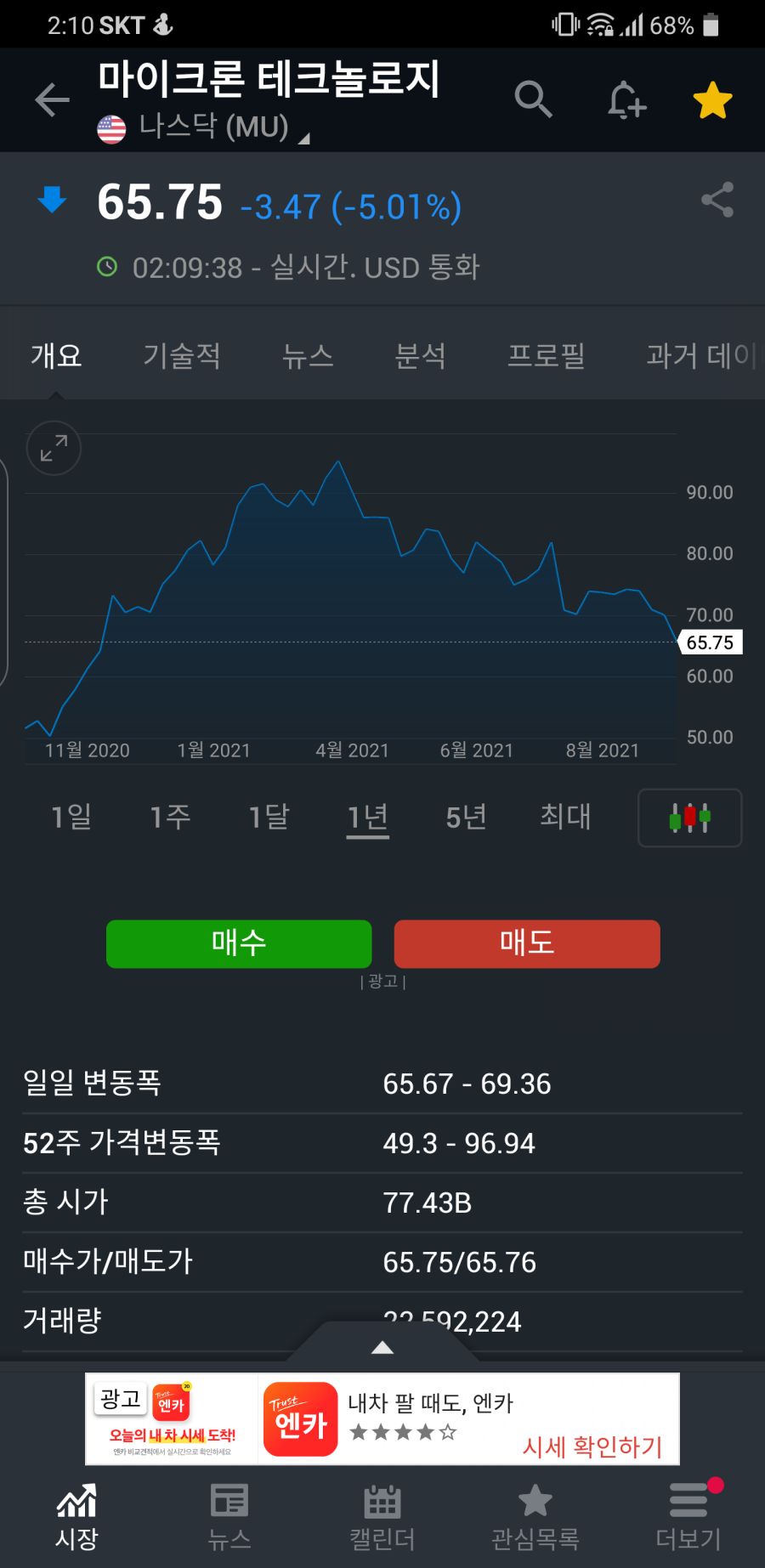Switch chart to candlestick view

tap(689, 818)
